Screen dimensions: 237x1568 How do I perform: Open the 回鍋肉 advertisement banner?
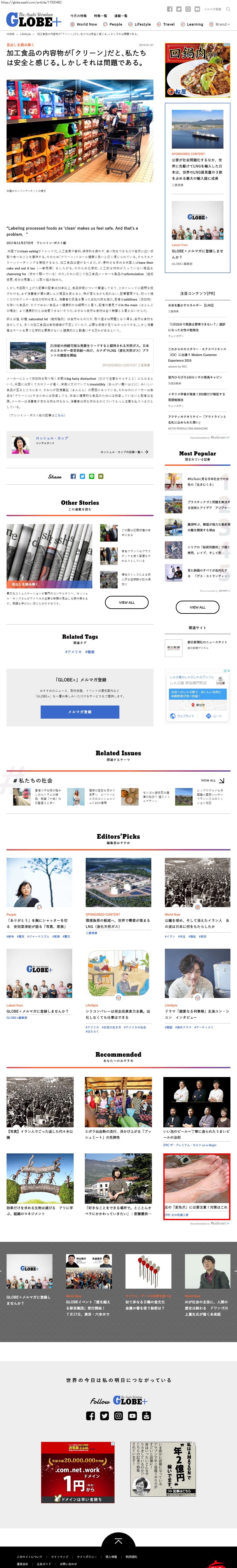[x=197, y=70]
